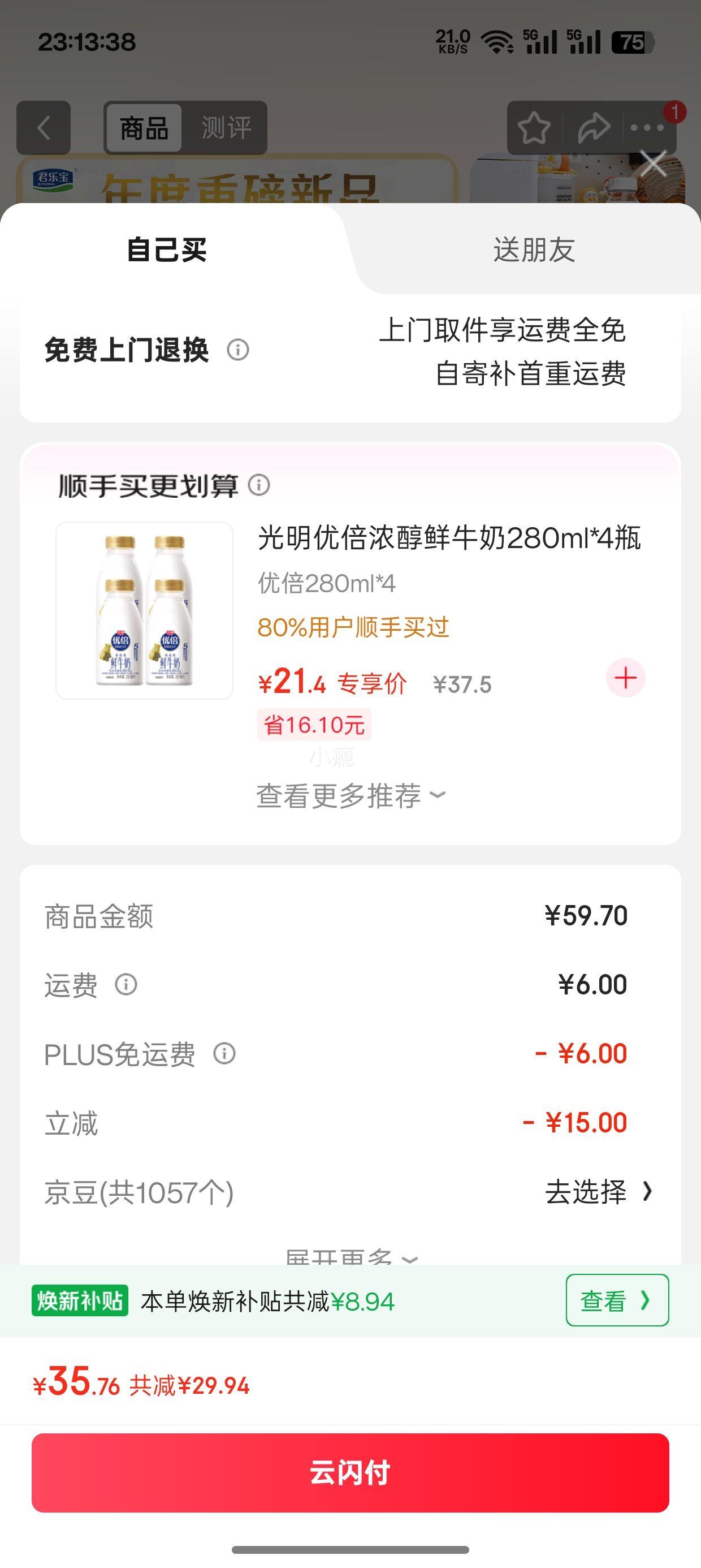Pay with 云闪付
701x1568 pixels.
350,1472
